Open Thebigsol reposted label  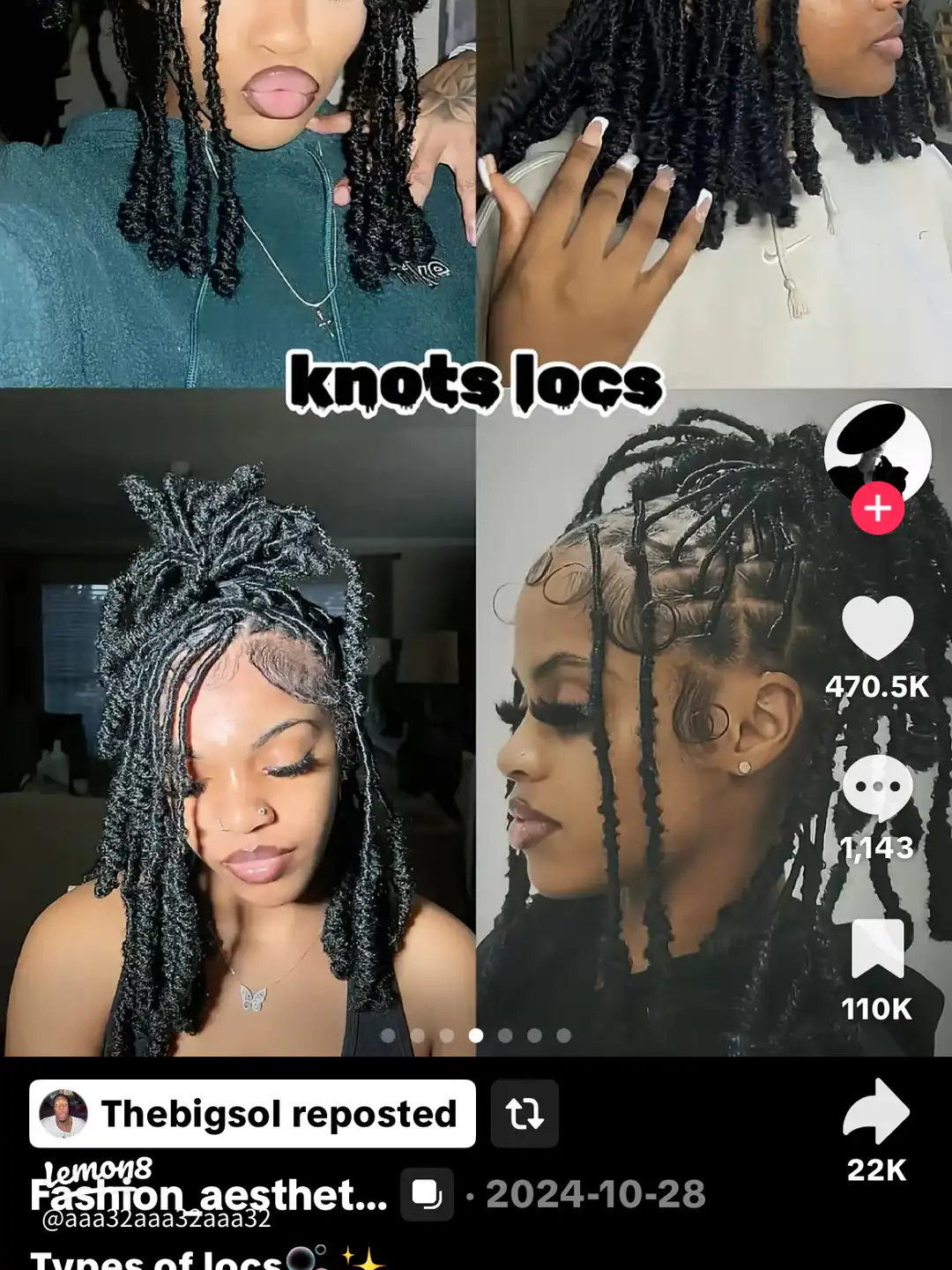(252, 1114)
